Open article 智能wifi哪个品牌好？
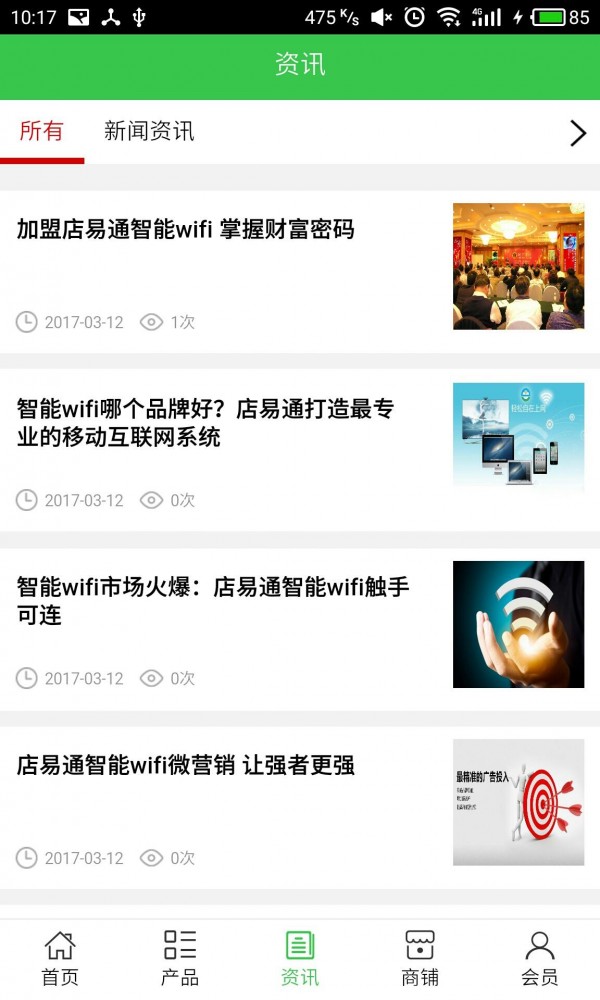 coord(205,423)
